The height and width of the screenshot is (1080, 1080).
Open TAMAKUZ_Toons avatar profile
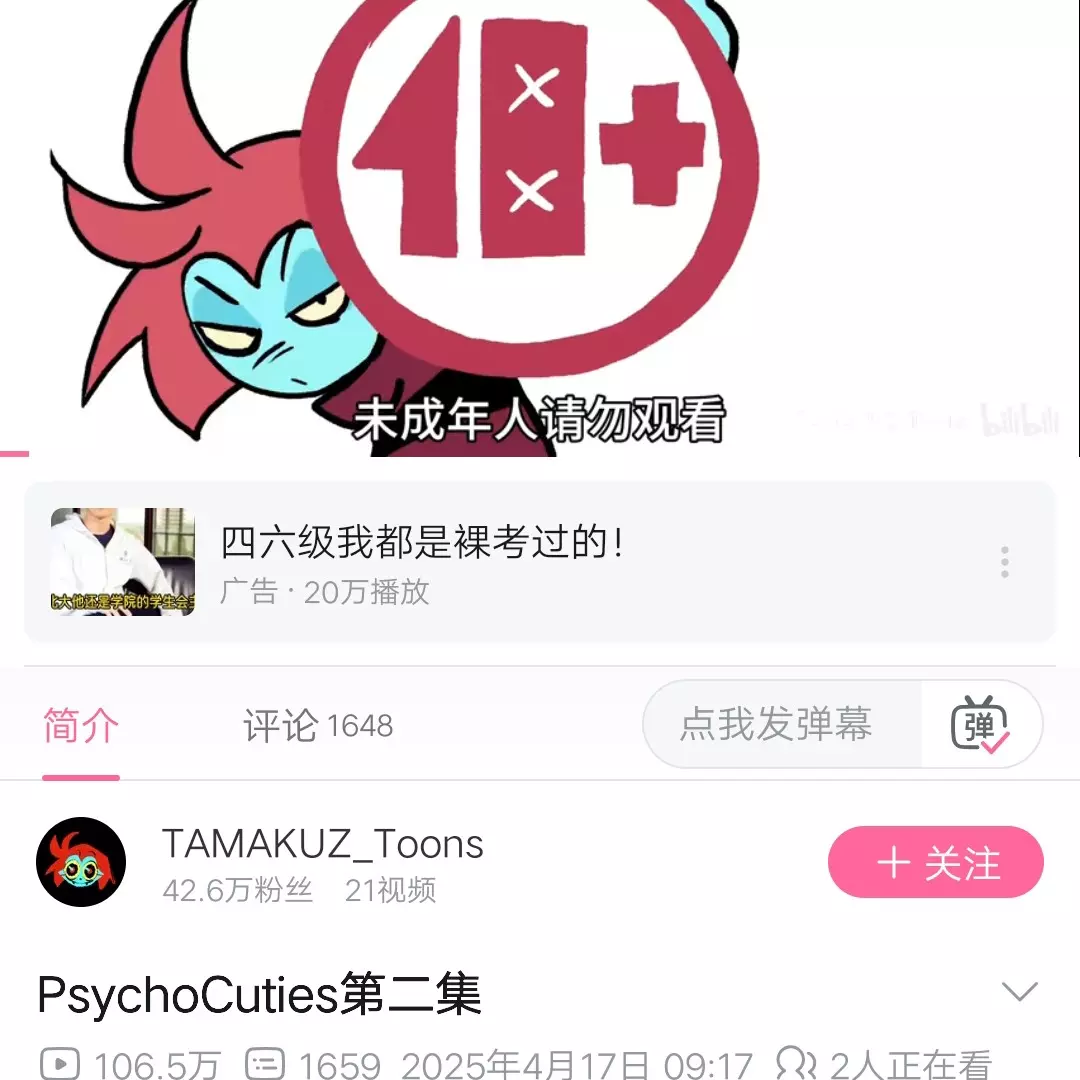(81, 862)
